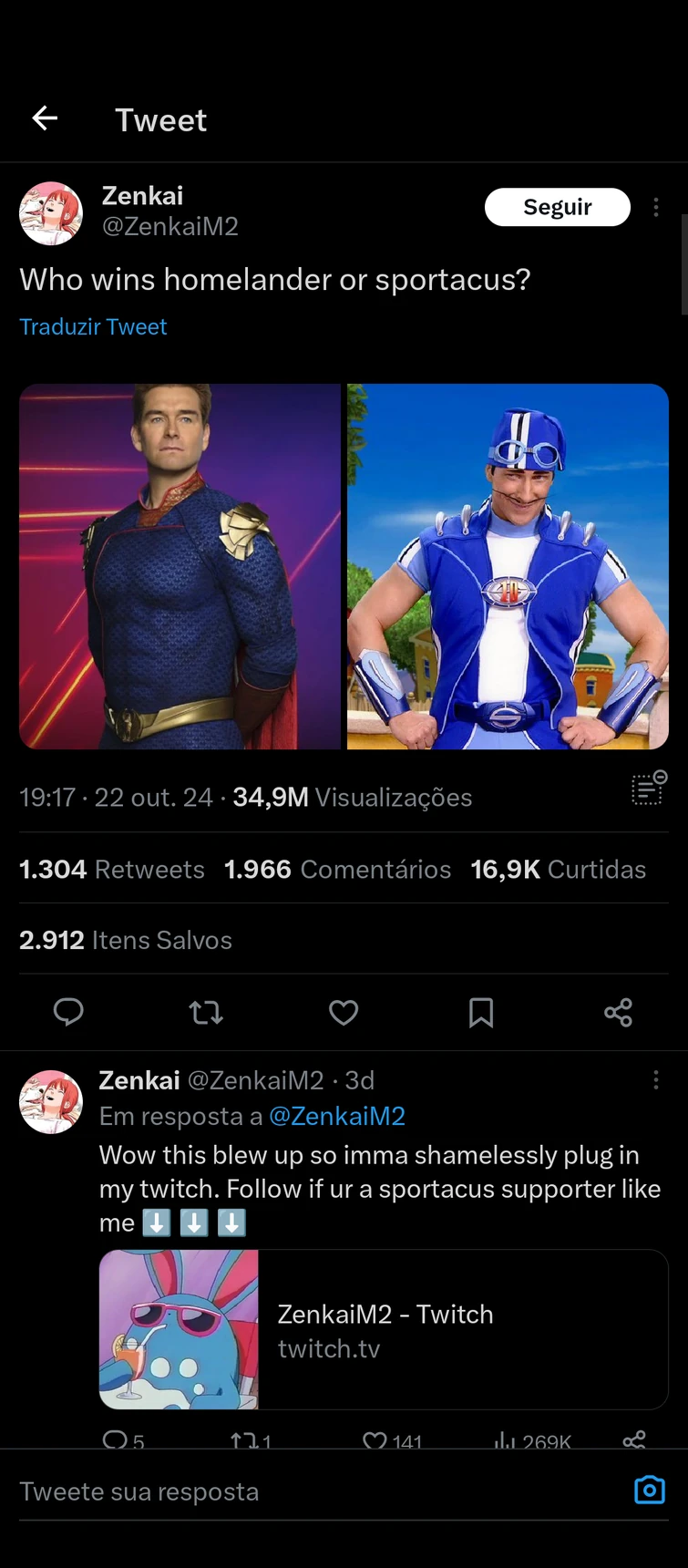688x1568 pixels.
Task: Open the camera icon in the reply bar
Action: click(649, 1491)
